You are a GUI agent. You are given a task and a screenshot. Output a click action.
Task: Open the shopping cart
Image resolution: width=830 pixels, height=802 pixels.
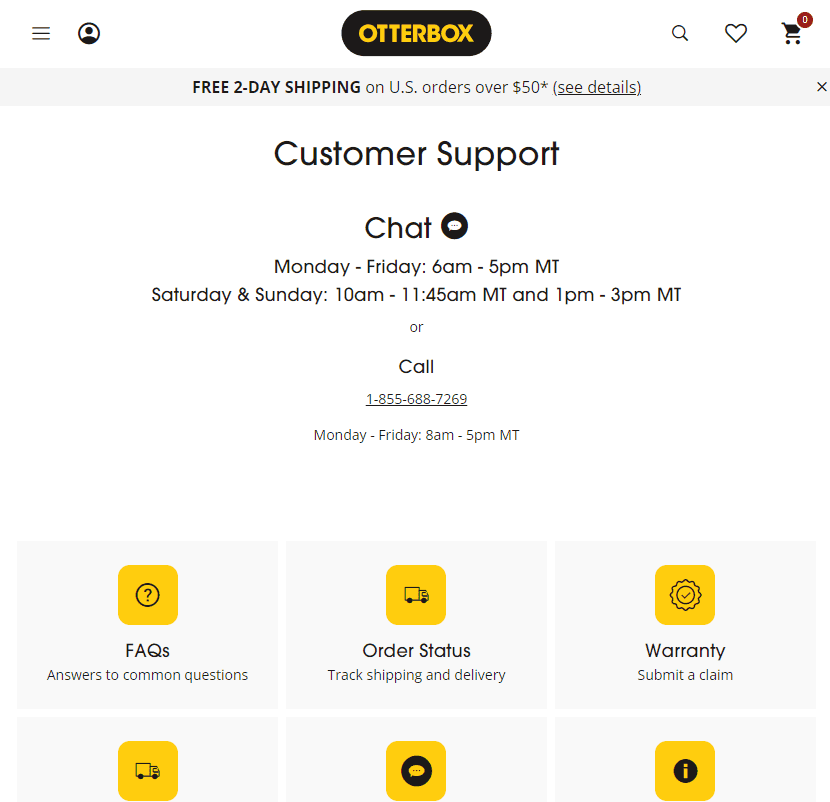tap(793, 34)
